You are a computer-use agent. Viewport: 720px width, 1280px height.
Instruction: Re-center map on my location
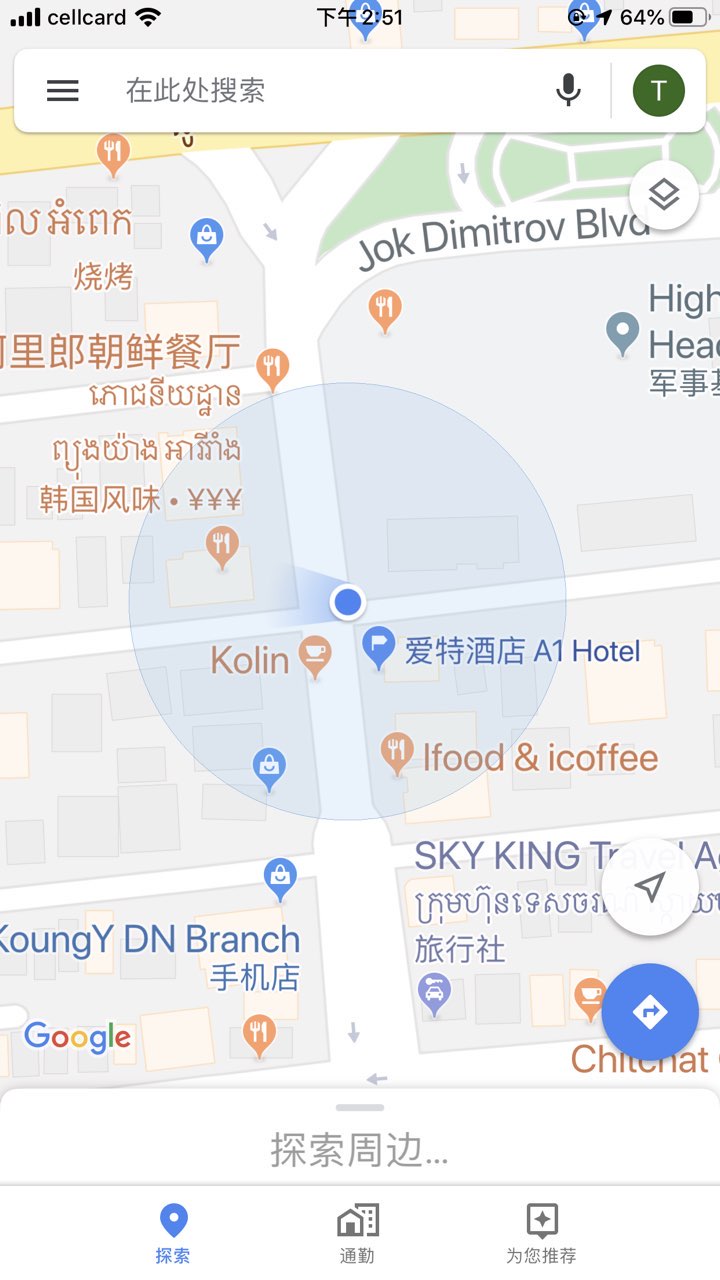coord(650,887)
